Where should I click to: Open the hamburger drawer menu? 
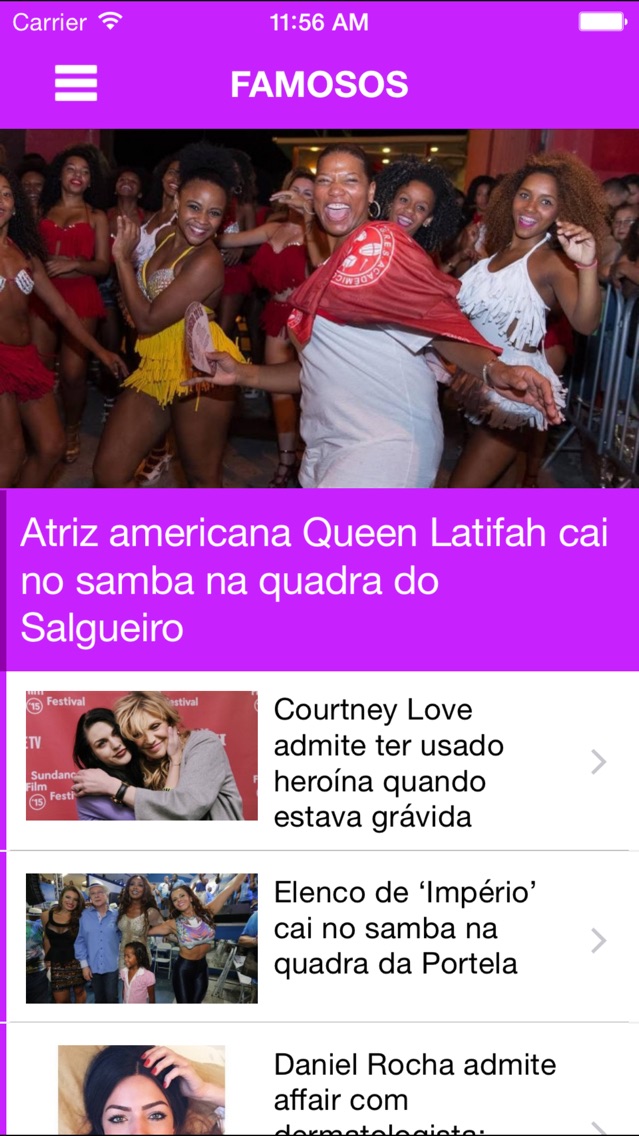pos(75,83)
